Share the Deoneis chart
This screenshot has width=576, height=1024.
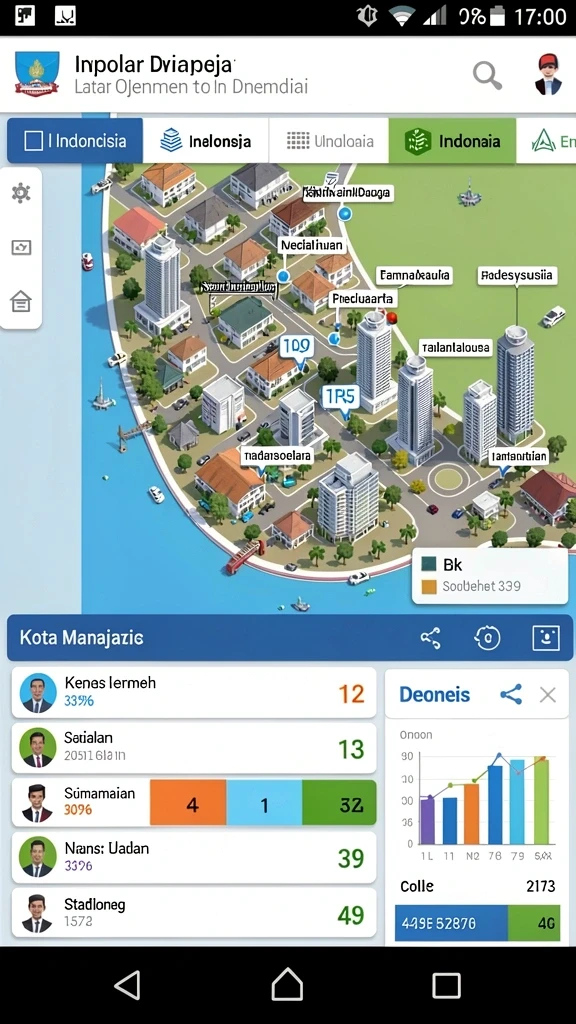[x=511, y=694]
